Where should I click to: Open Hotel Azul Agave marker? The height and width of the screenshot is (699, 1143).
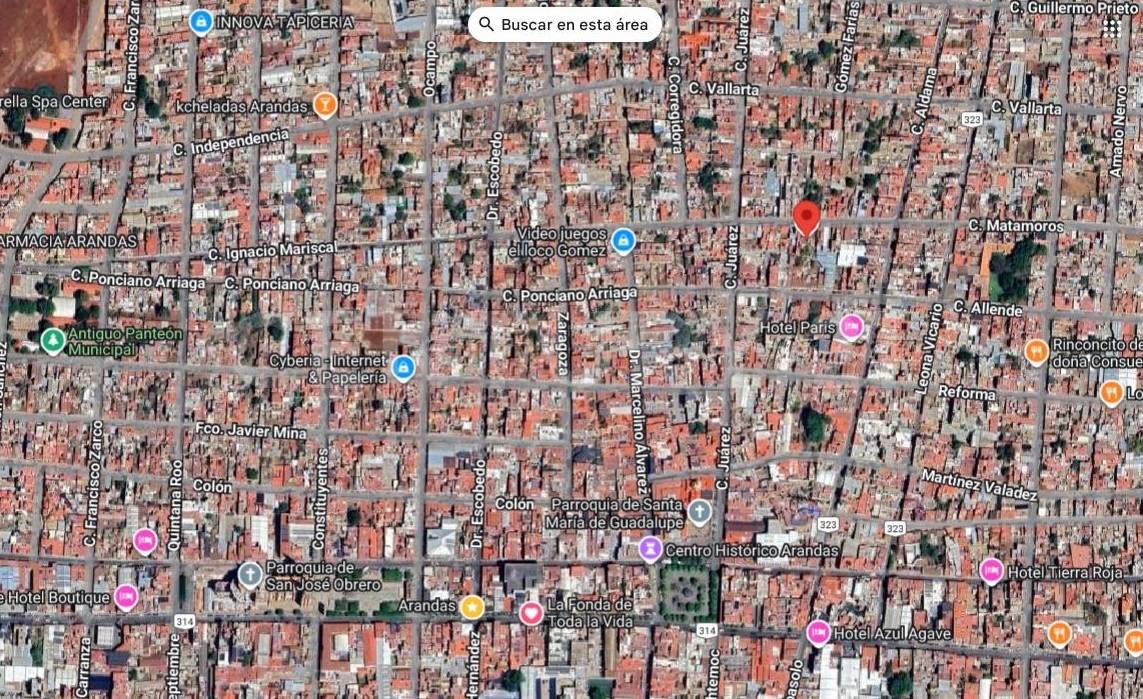click(818, 632)
